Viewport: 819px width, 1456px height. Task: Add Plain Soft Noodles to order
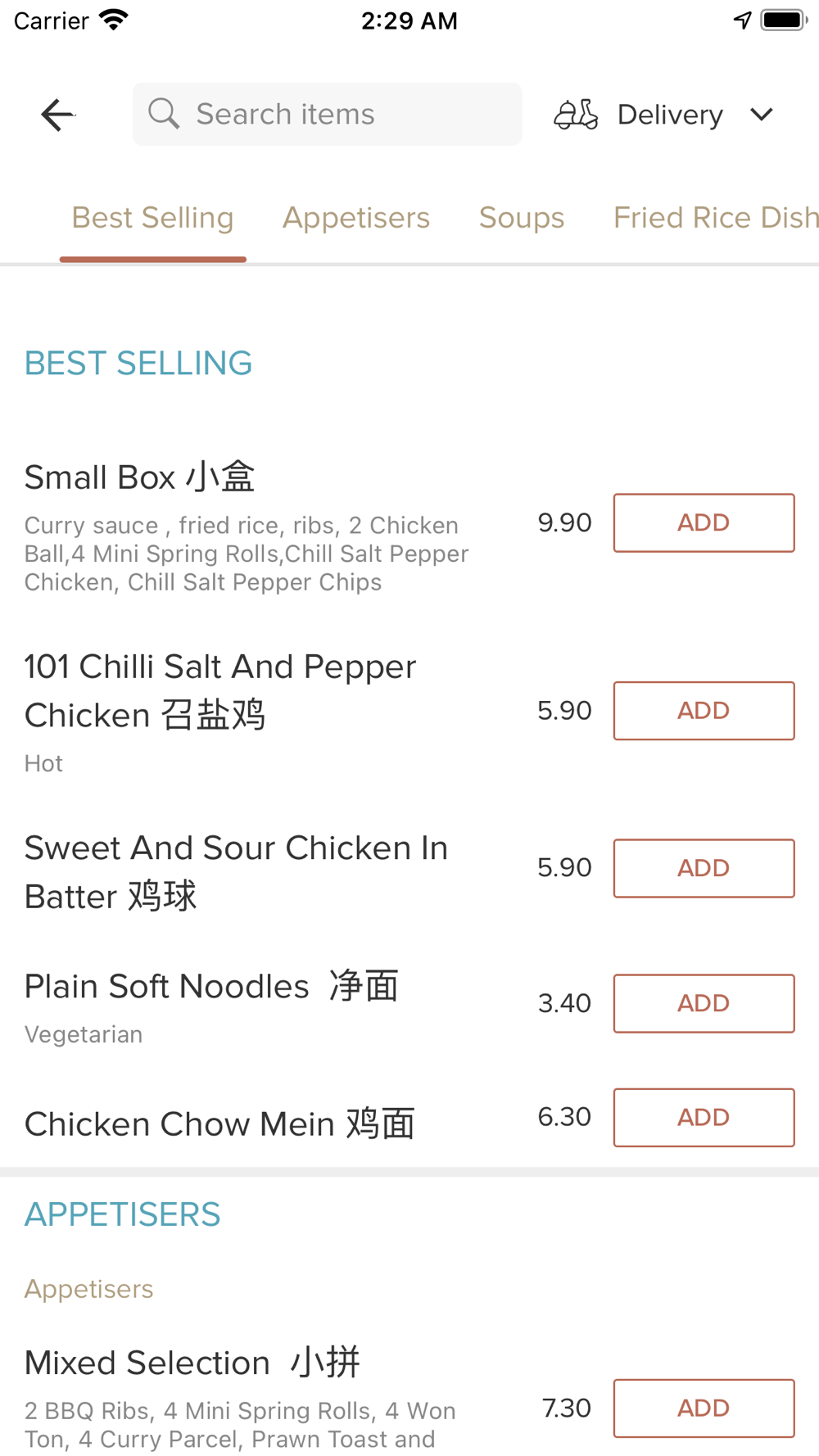point(704,1003)
